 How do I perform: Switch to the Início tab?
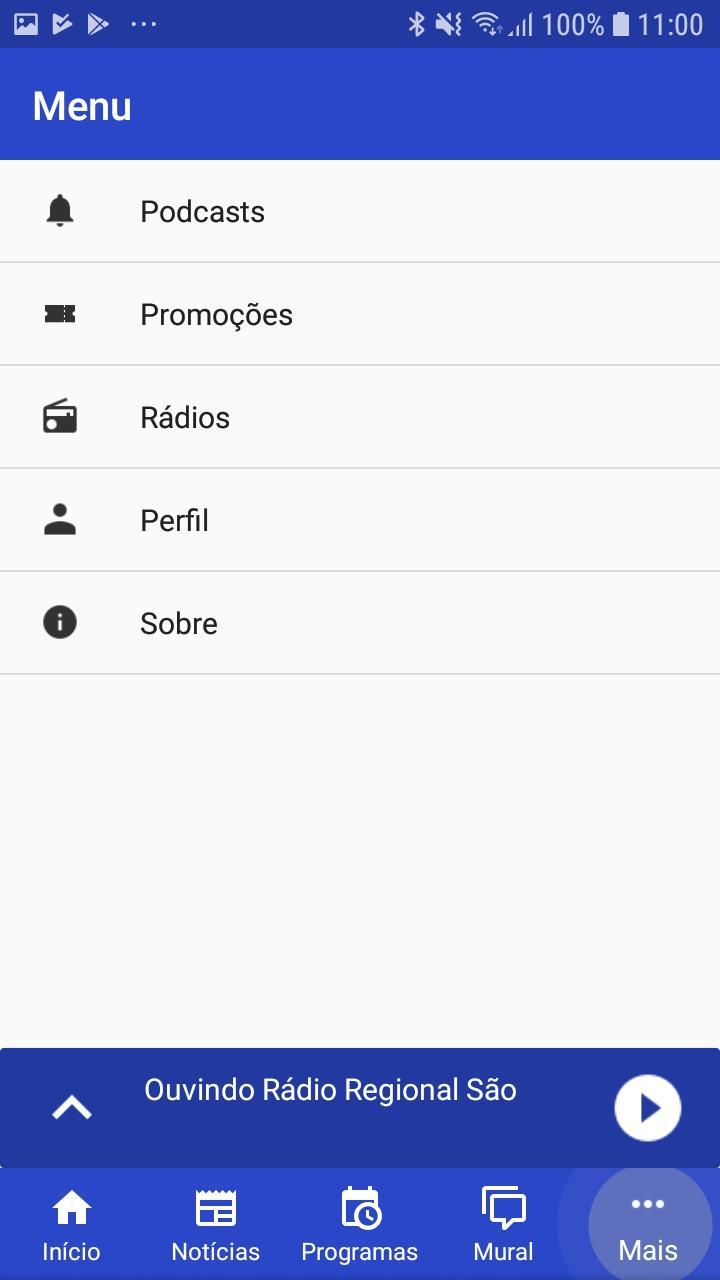(71, 1224)
